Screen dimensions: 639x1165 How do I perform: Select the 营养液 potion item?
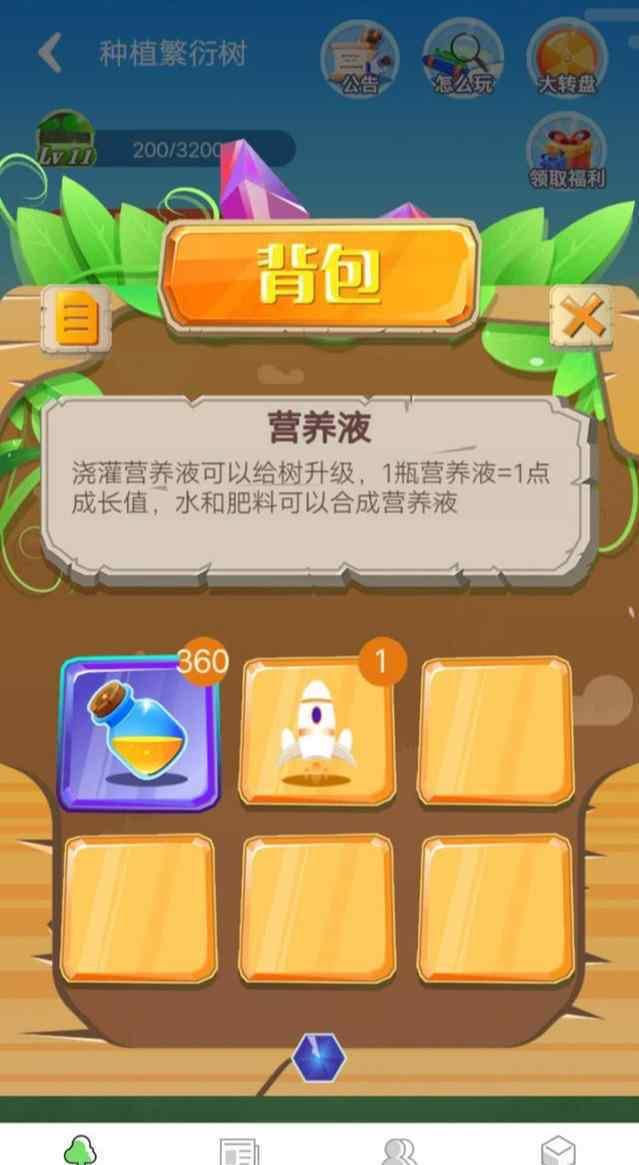click(x=139, y=733)
